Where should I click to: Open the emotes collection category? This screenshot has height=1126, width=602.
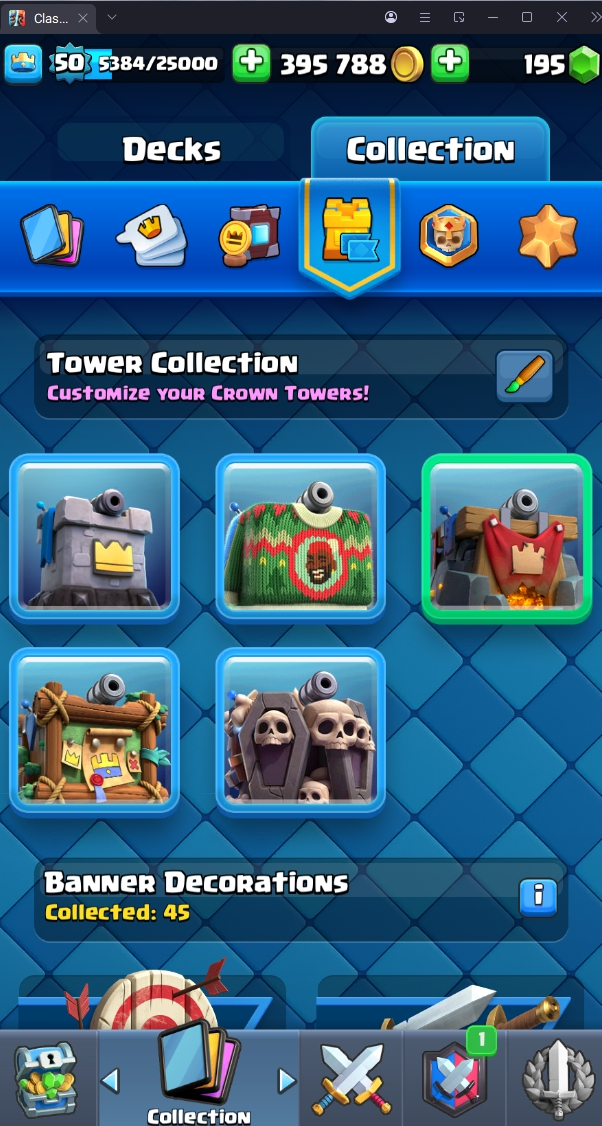click(151, 237)
